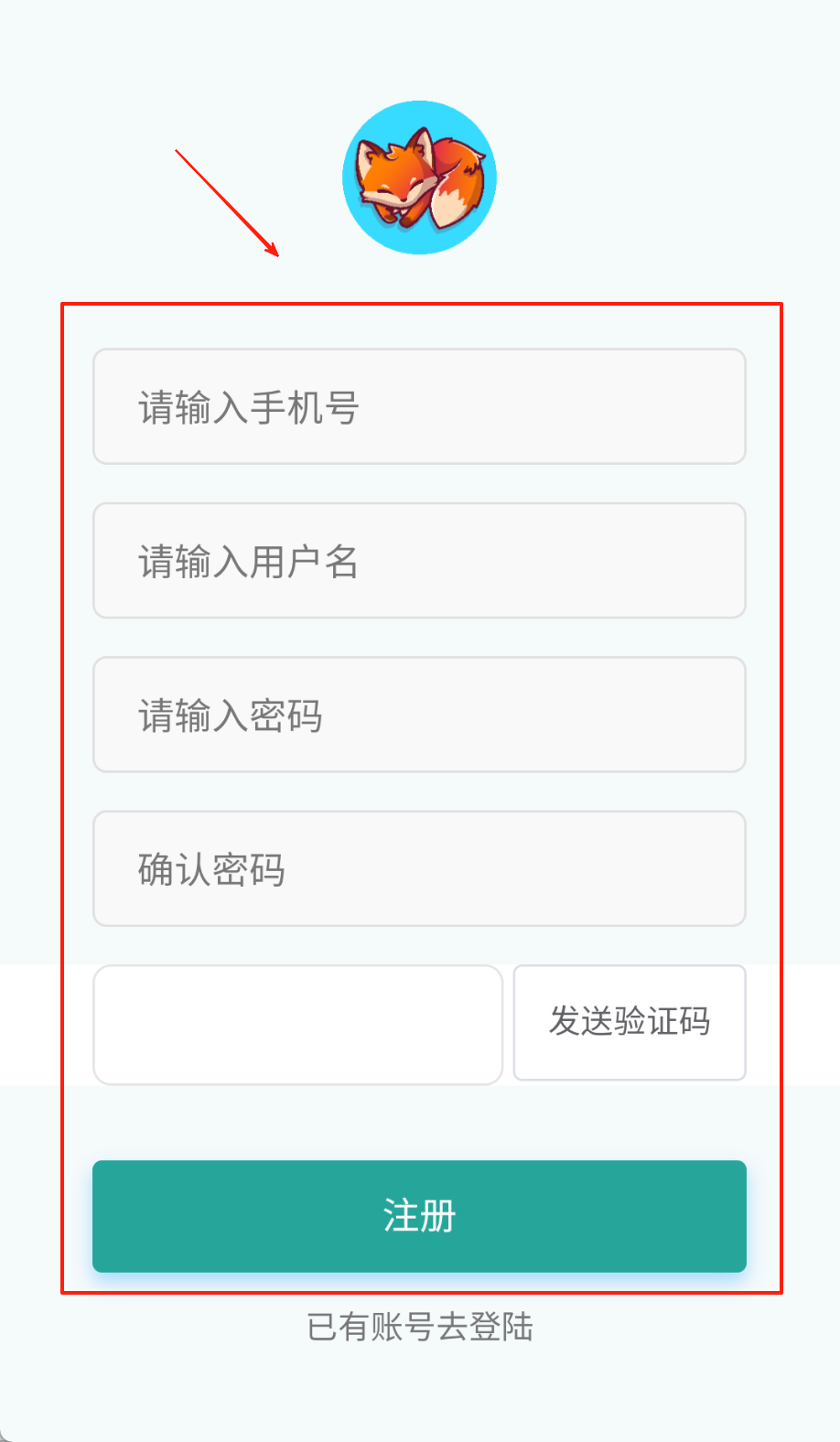Tap the 请输入用户名 username field
Image resolution: width=840 pixels, height=1442 pixels.
(x=419, y=560)
